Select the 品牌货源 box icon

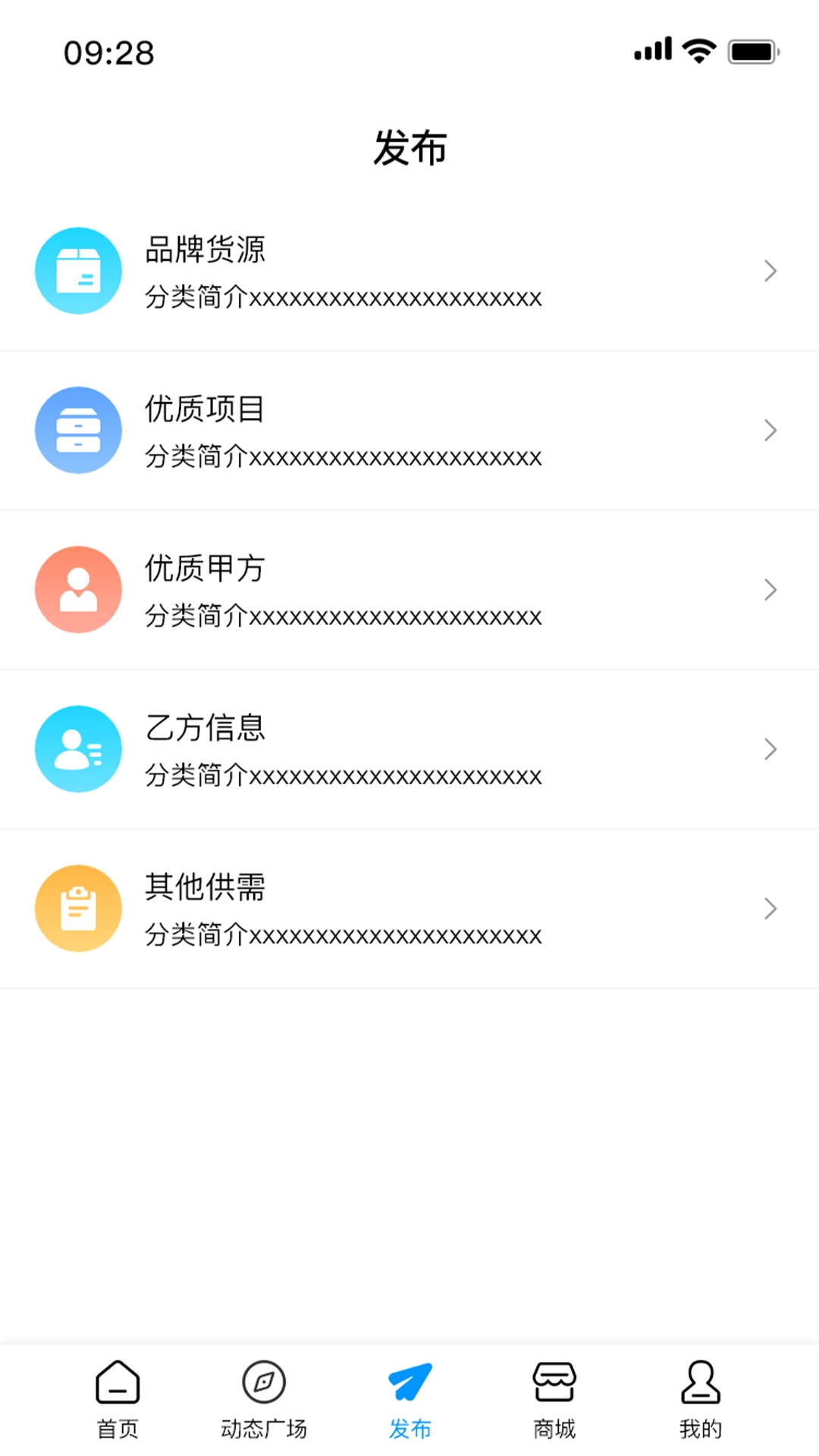78,270
